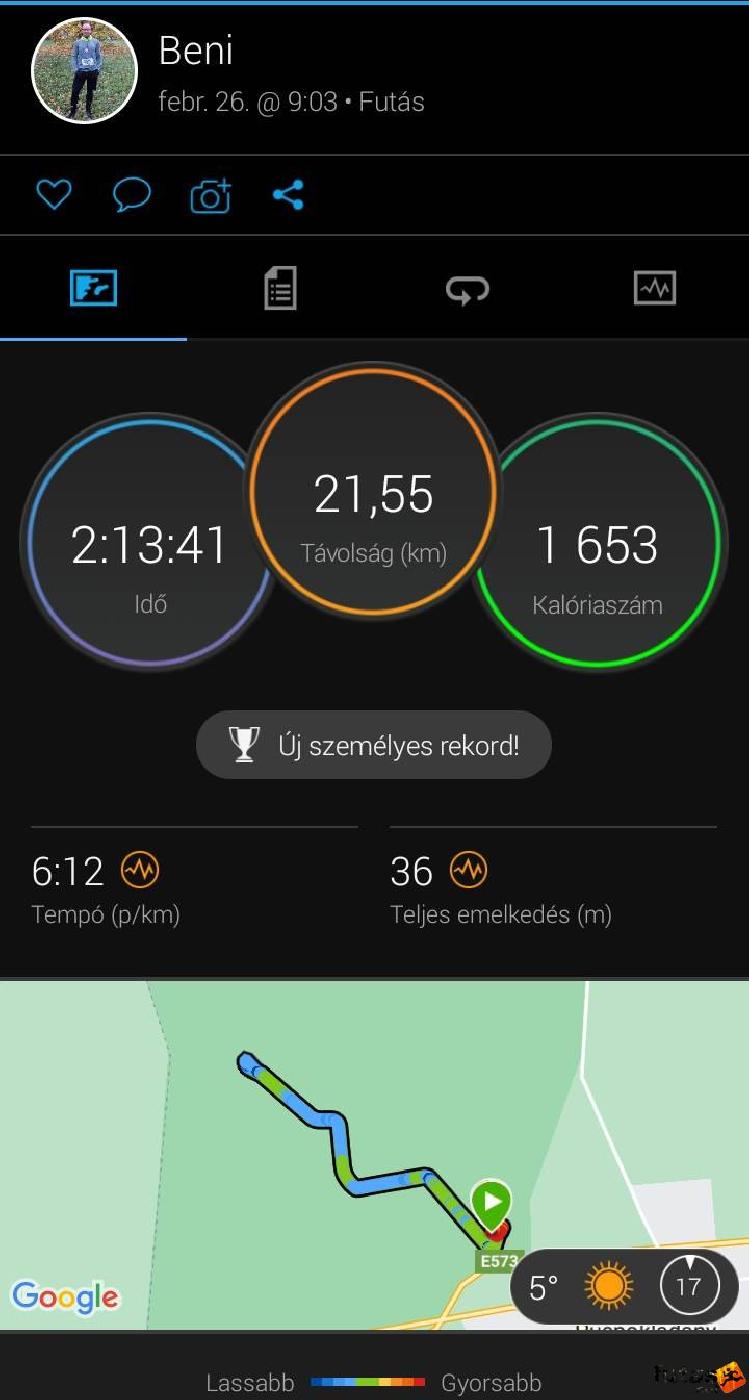The height and width of the screenshot is (1400, 749).
Task: View pace chart beside Tempó 6:12
Action: coord(140,871)
